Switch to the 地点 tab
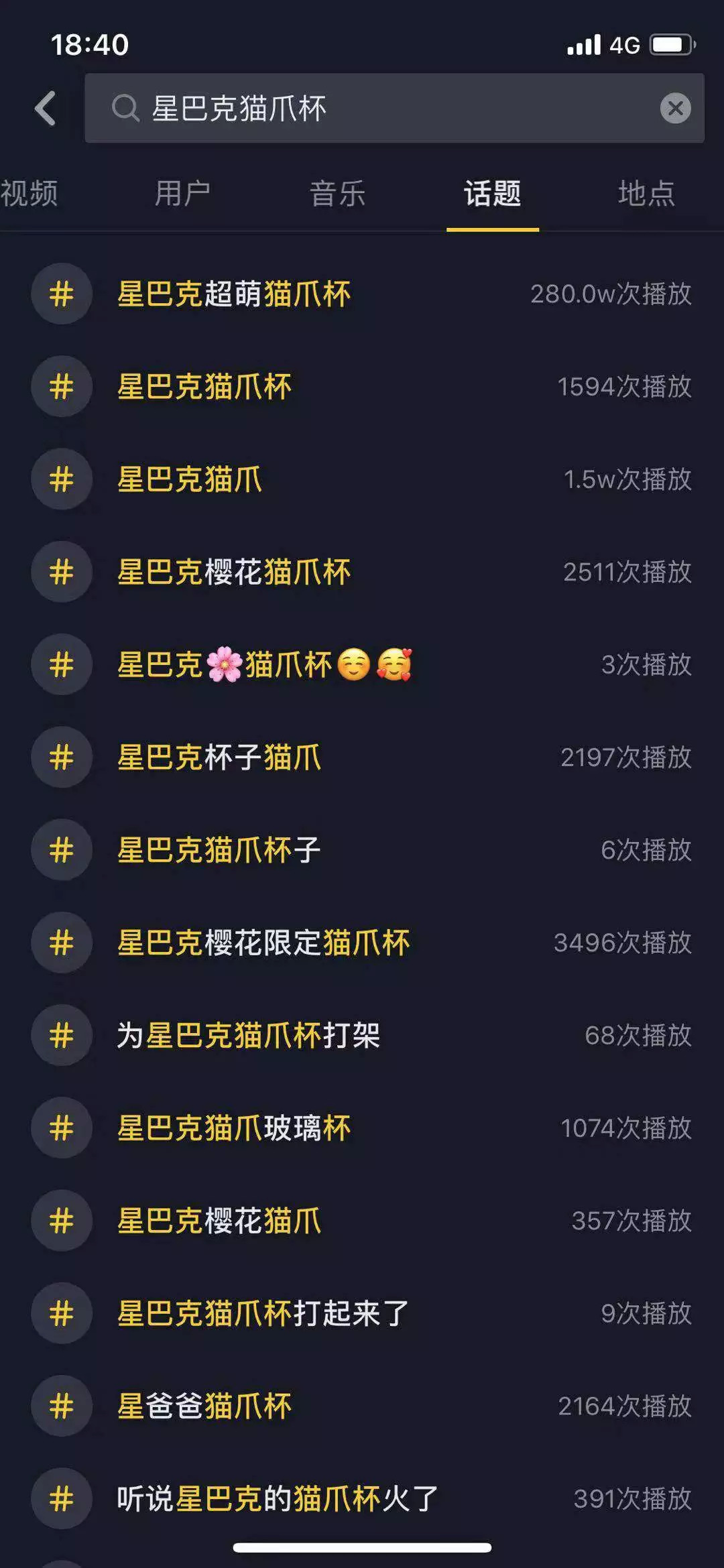 pyautogui.click(x=646, y=194)
